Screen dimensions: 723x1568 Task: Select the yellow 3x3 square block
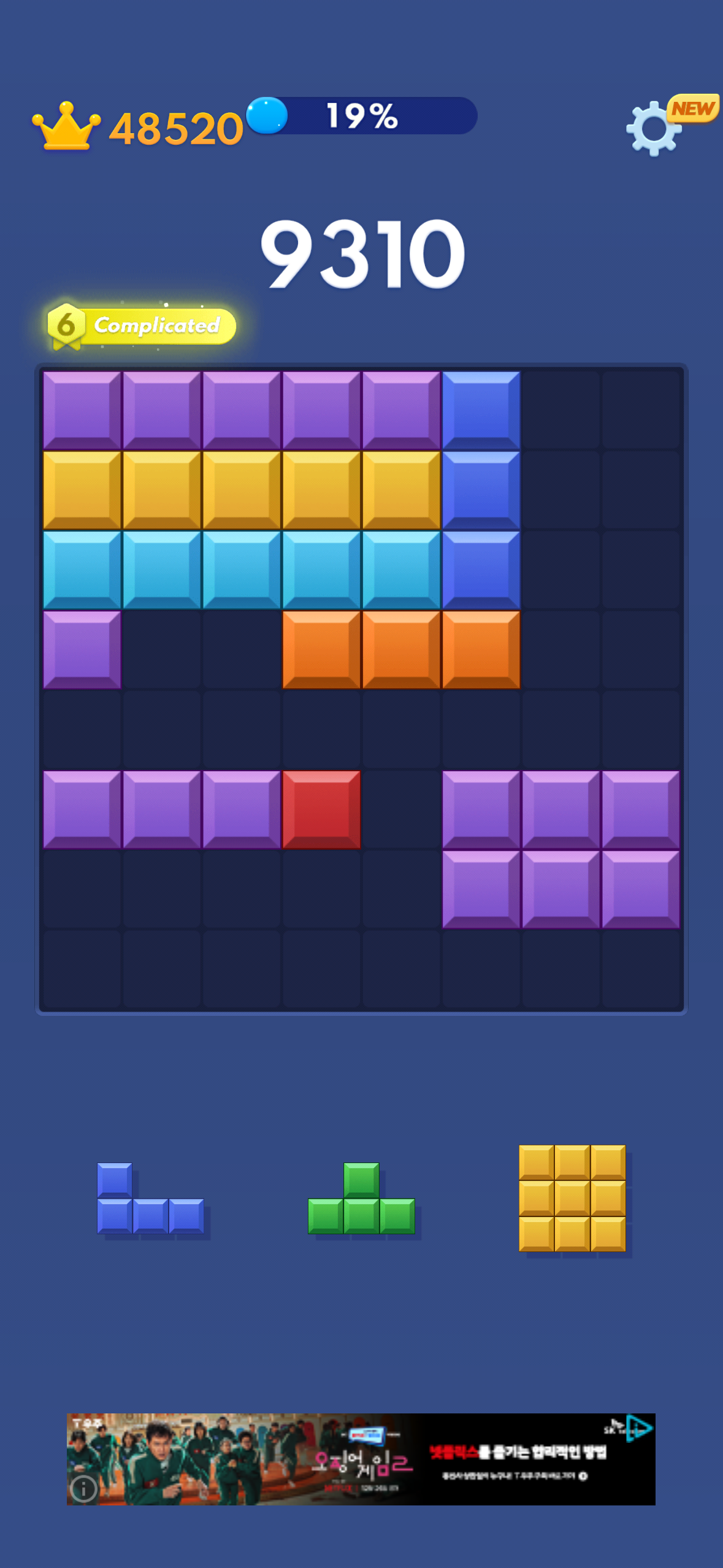point(572,1198)
